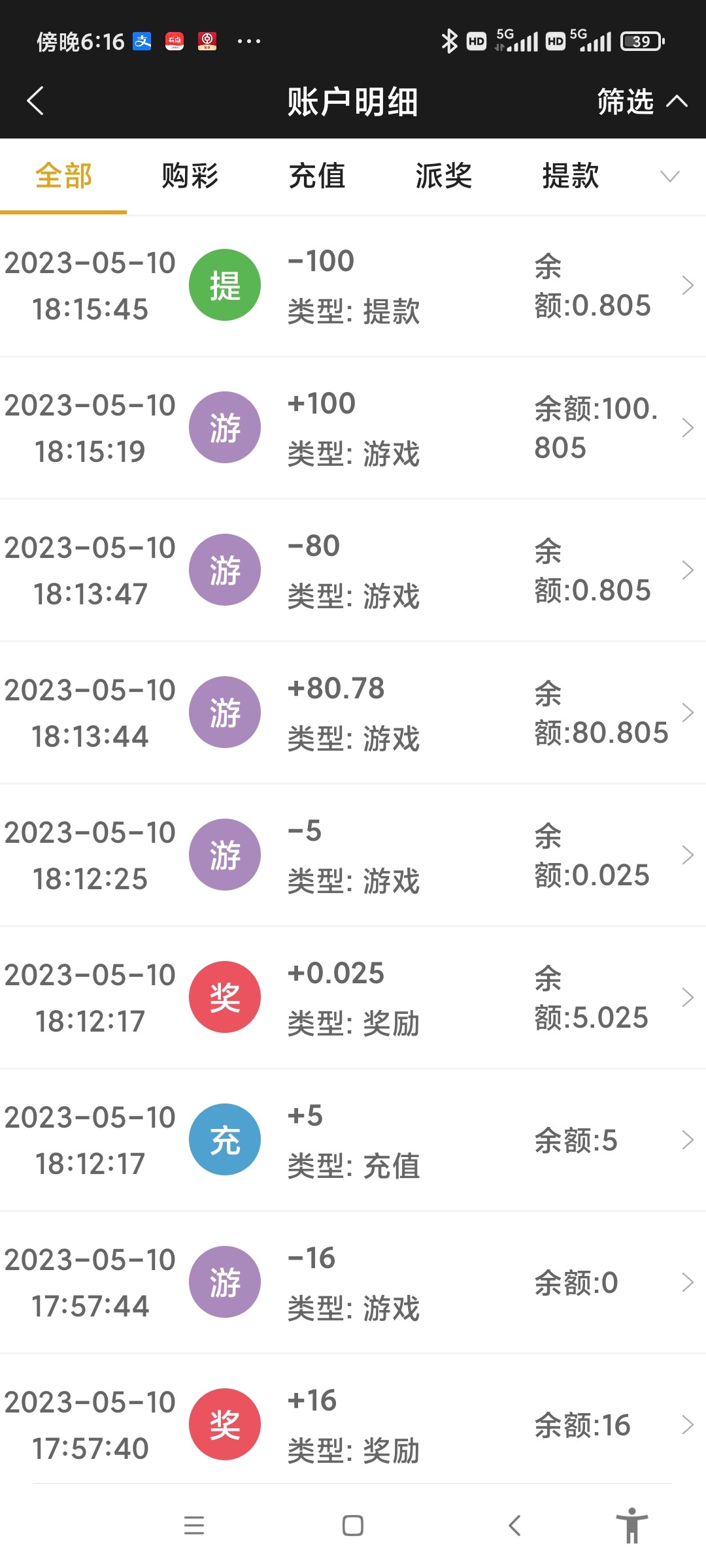
Task: Open the -16 游戏 record at 17:57:44
Action: pyautogui.click(x=353, y=1282)
